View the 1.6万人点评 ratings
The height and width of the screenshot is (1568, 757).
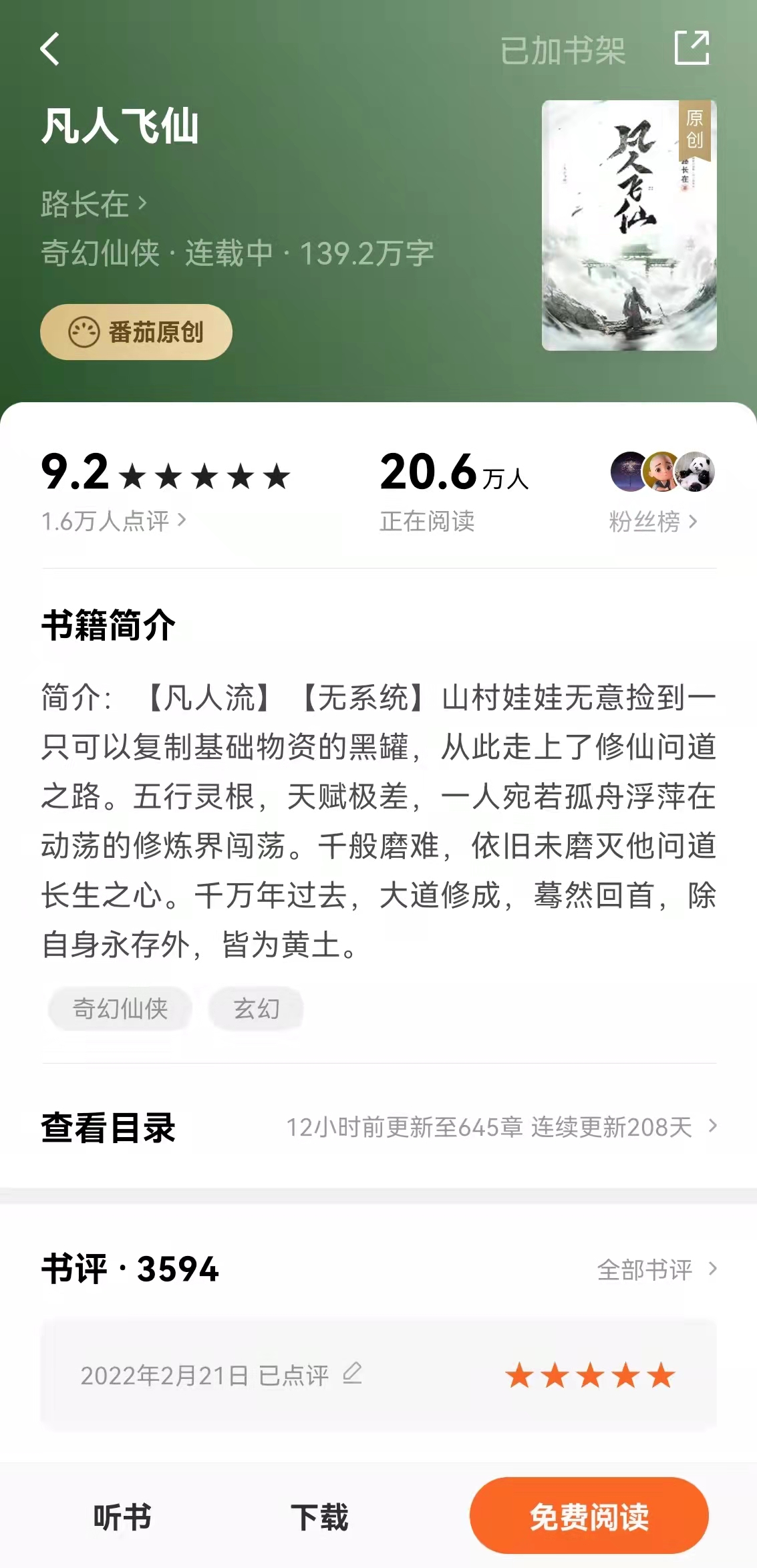(114, 521)
